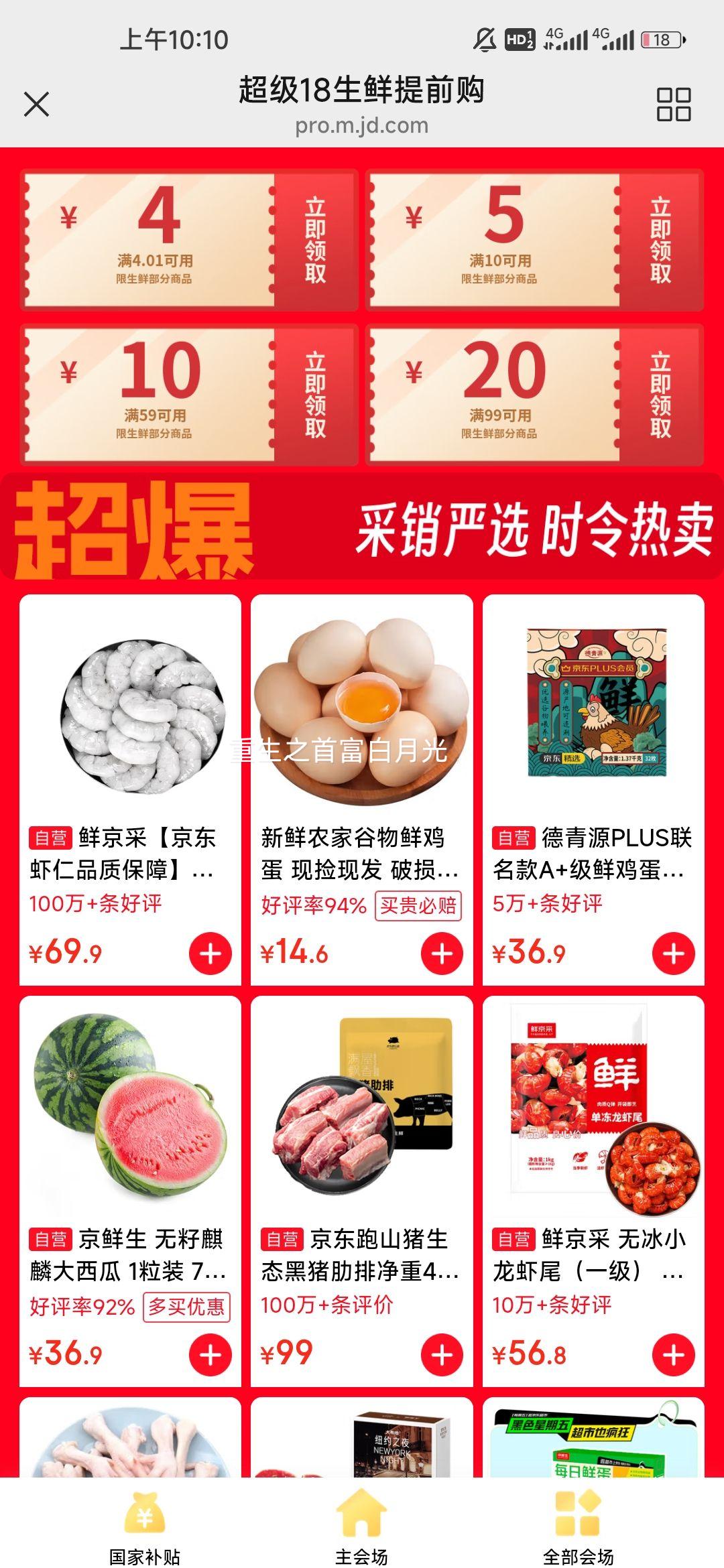Claim the ¥10 coupon (满59可用)
Image resolution: width=724 pixels, height=1568 pixels.
coord(315,394)
